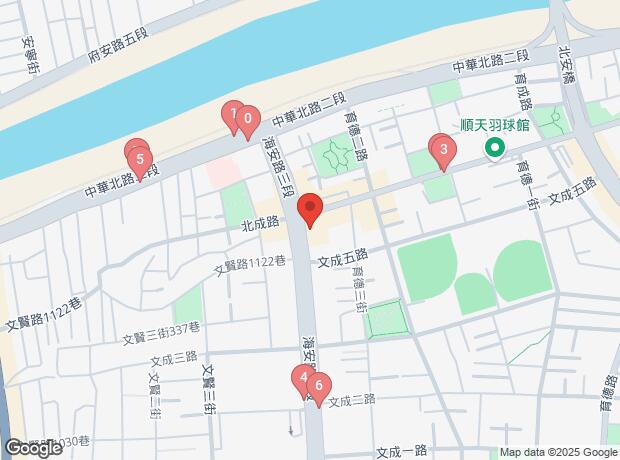Tap map marker number 0
Image resolution: width=620 pixels, height=460 pixels.
pos(248,122)
